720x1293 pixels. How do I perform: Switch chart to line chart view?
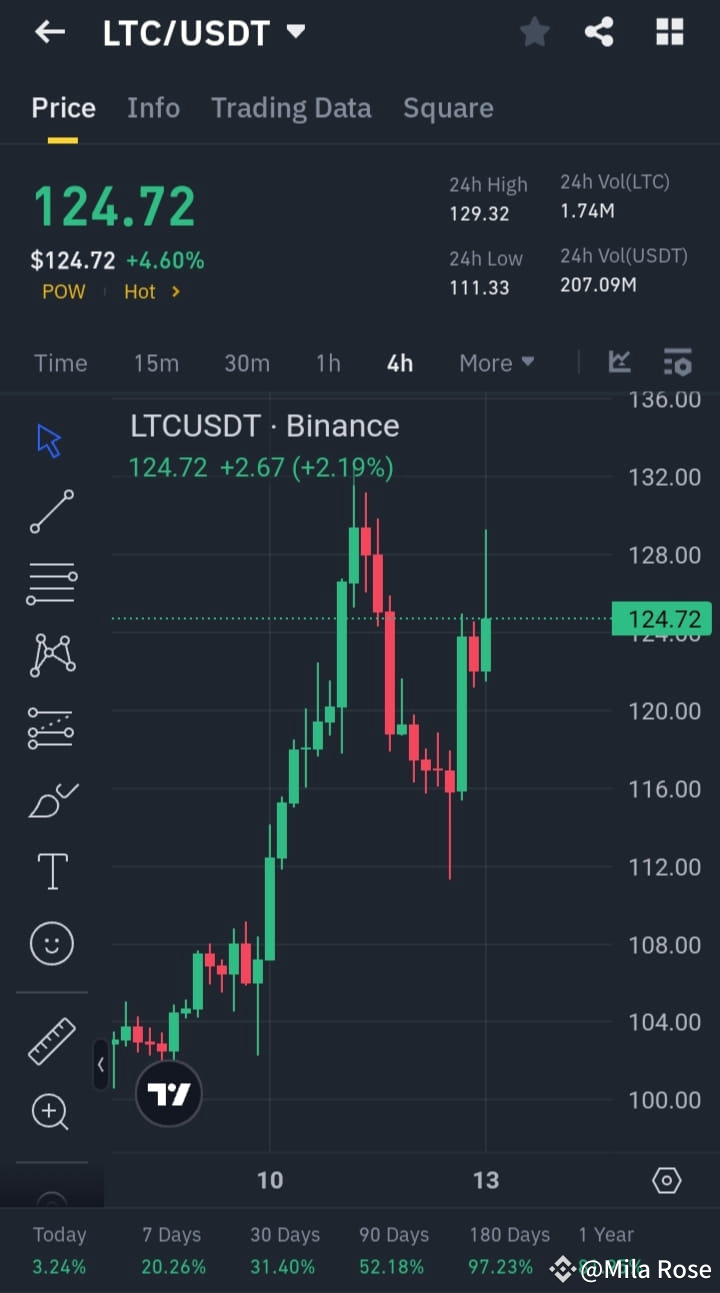tap(619, 363)
